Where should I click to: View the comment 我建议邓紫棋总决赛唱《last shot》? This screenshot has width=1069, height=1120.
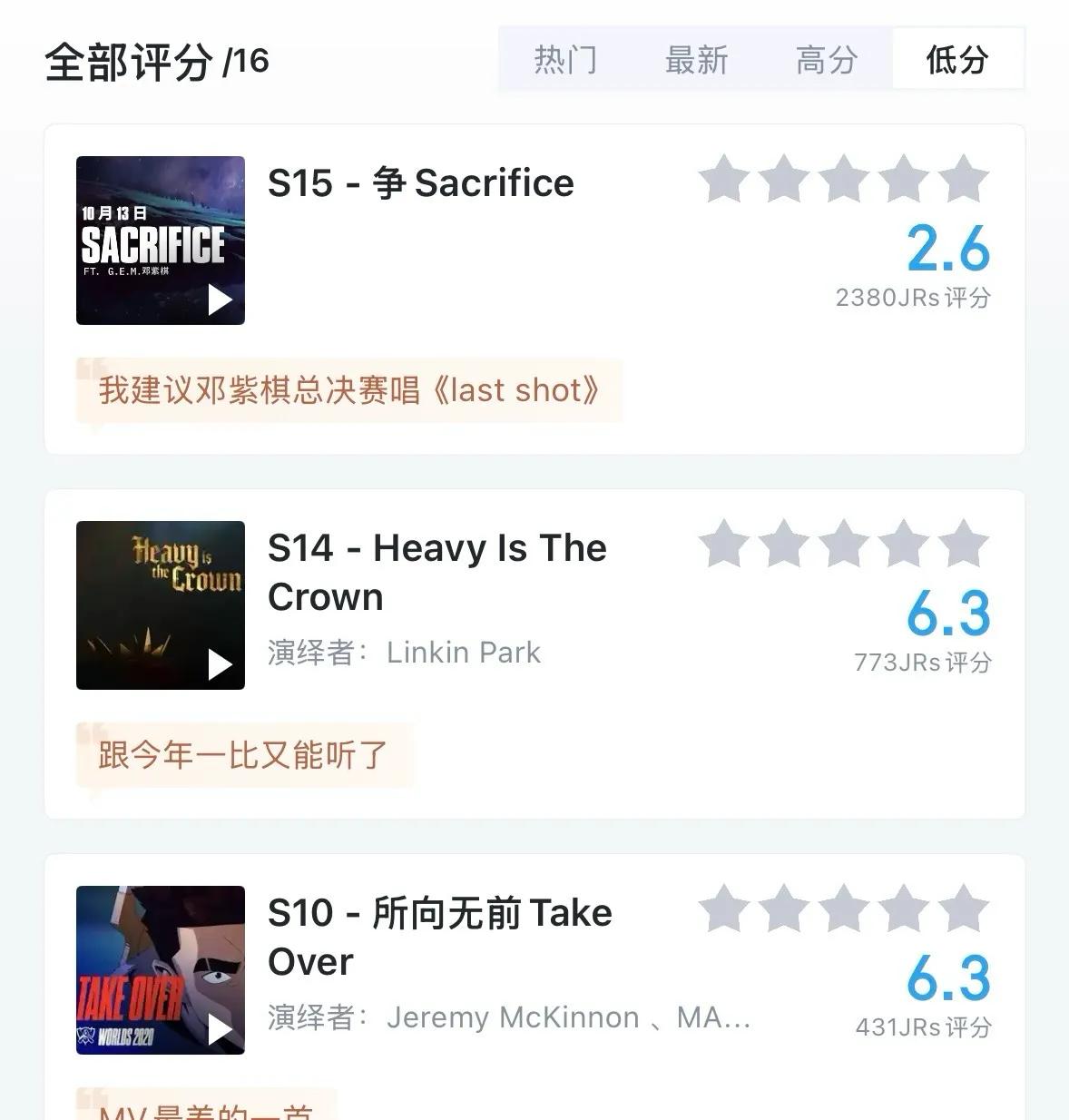click(349, 390)
